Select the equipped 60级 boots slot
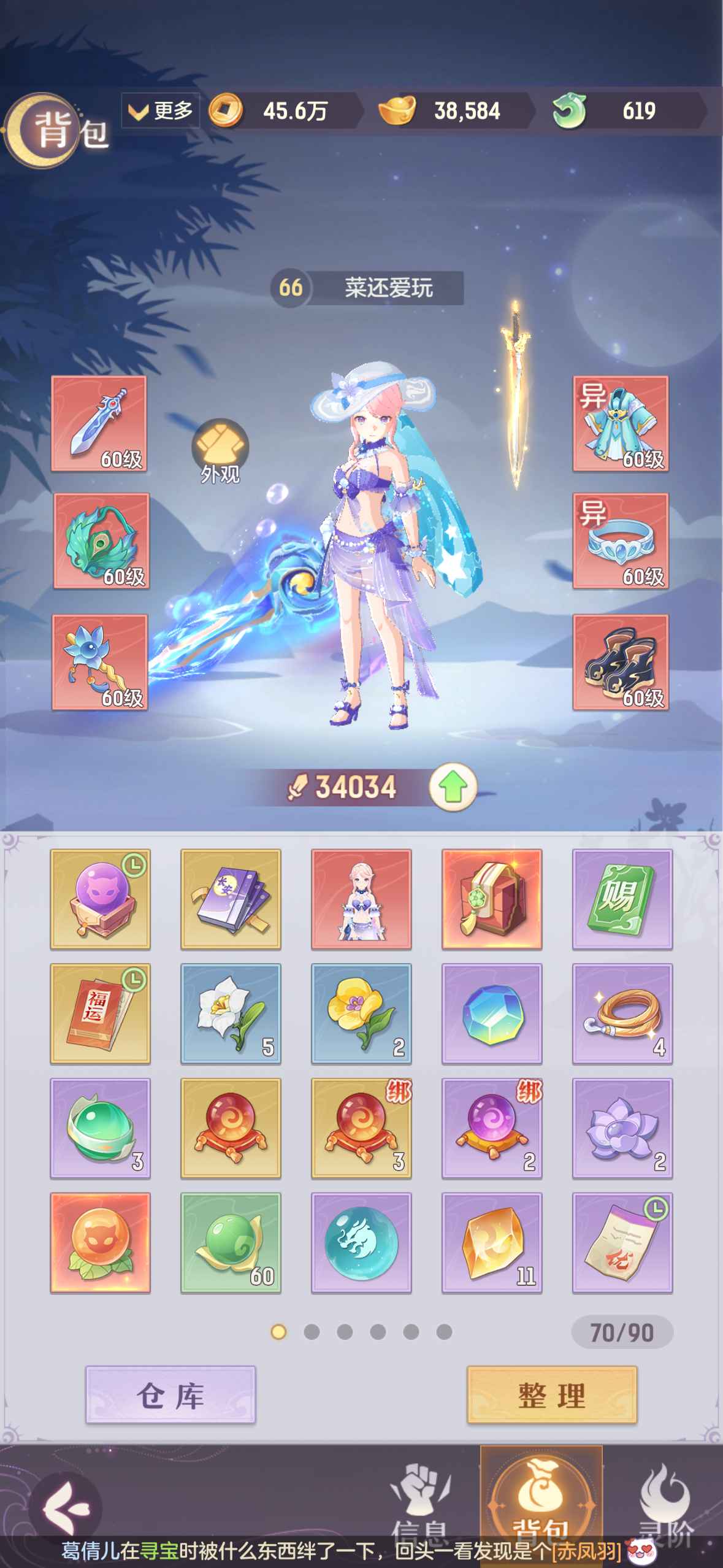723x1568 pixels. [x=620, y=663]
